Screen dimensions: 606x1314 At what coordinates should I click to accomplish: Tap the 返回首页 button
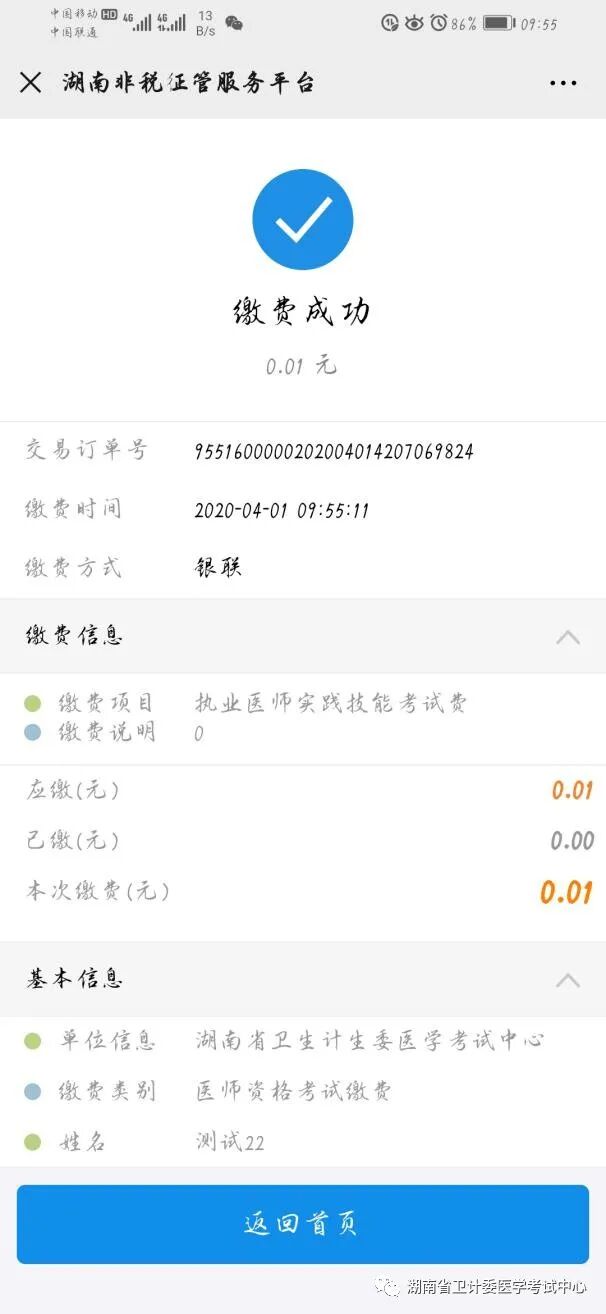pos(302,1224)
